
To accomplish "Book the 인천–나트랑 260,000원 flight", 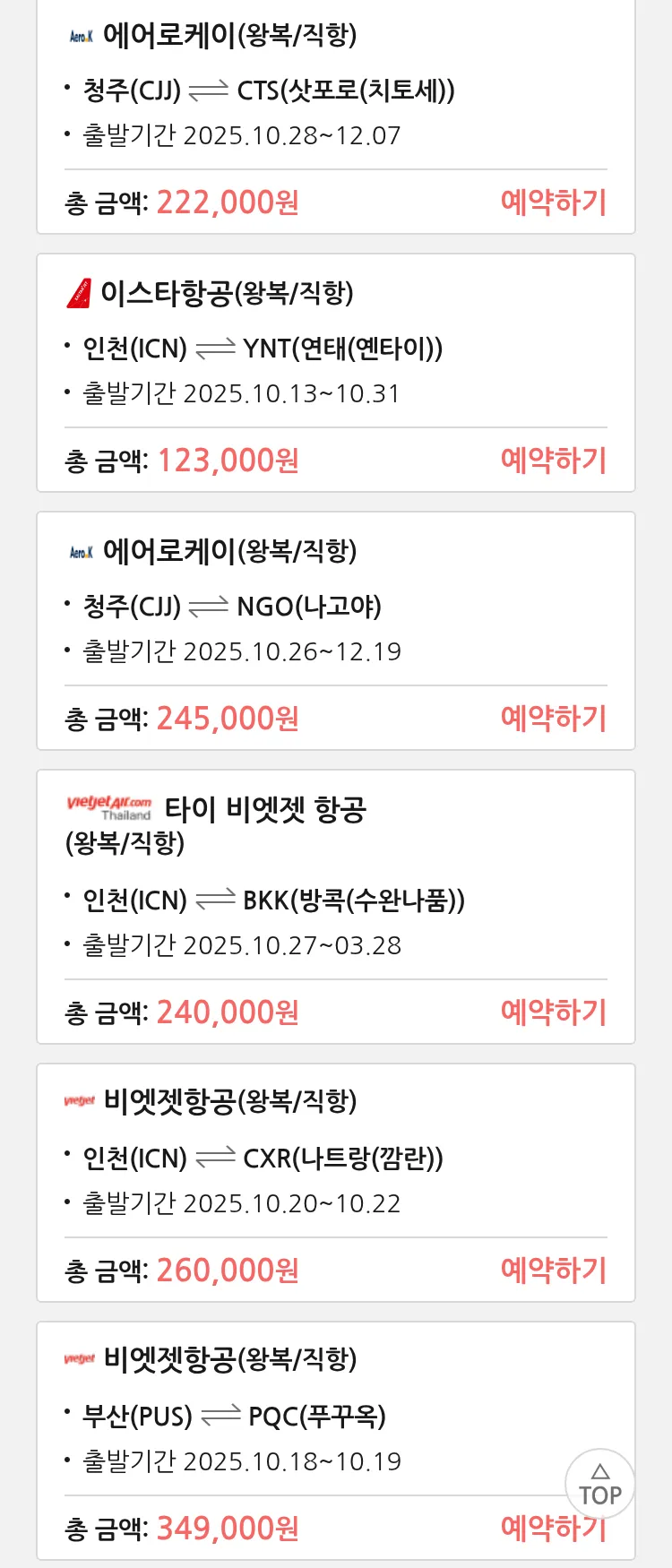I will 553,1271.
